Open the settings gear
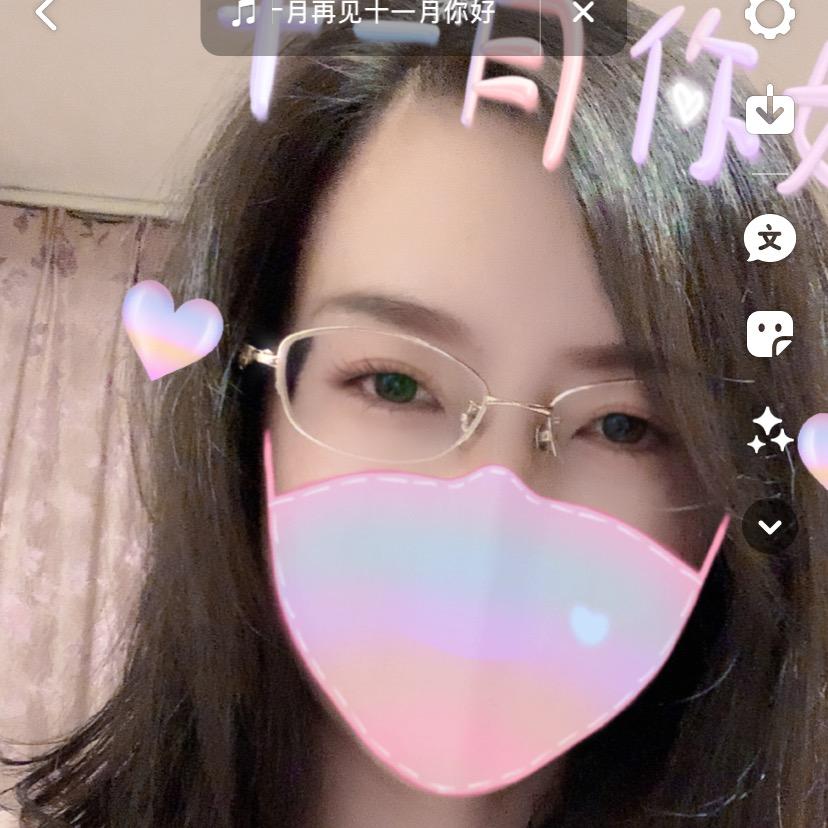Screen dimensions: 828x828 pyautogui.click(x=770, y=15)
